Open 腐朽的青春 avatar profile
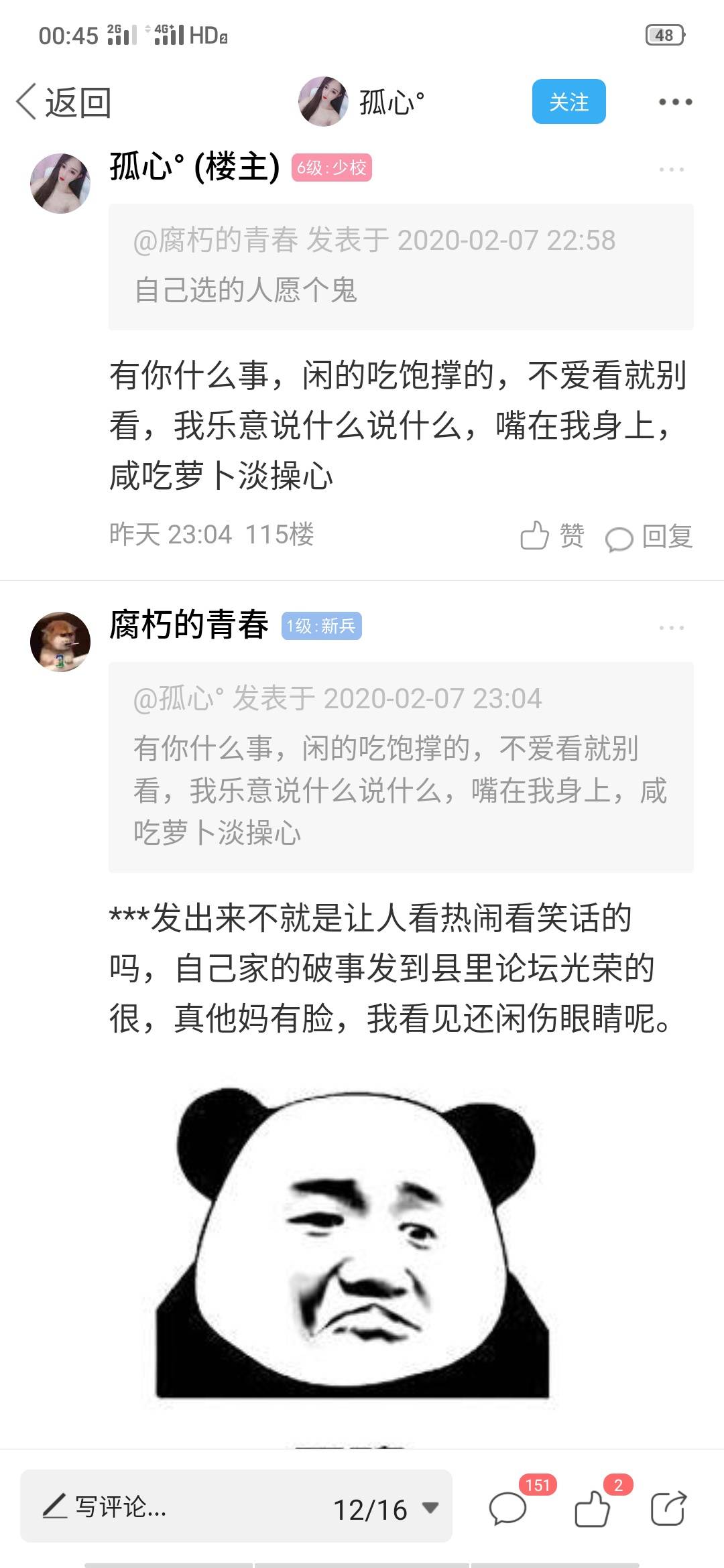 60,641
